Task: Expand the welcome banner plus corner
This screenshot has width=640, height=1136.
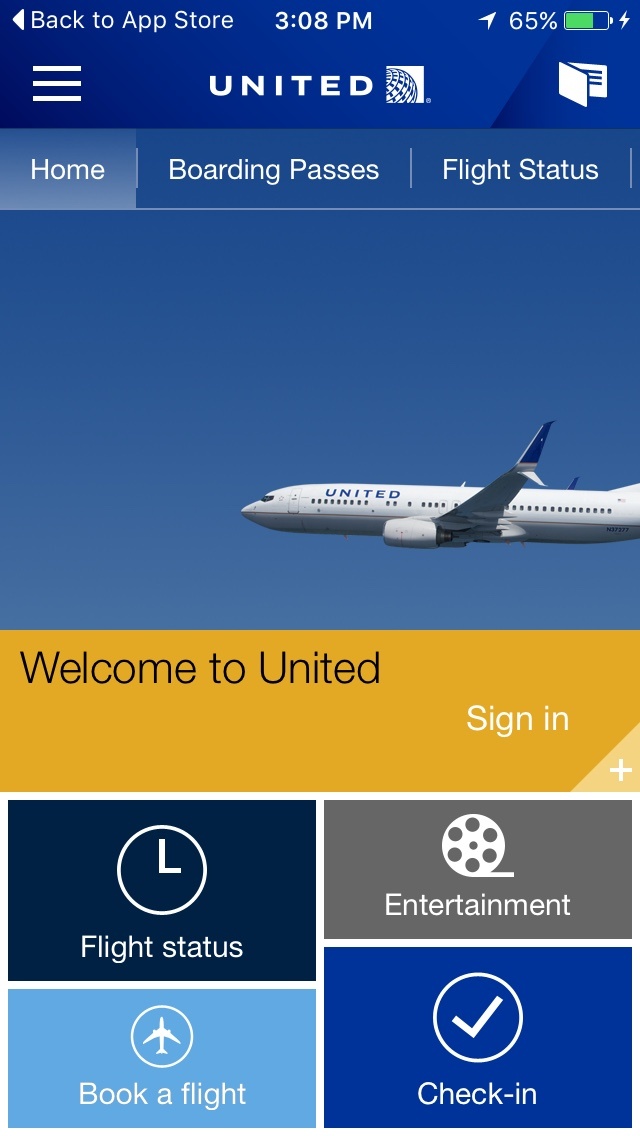Action: tap(618, 769)
